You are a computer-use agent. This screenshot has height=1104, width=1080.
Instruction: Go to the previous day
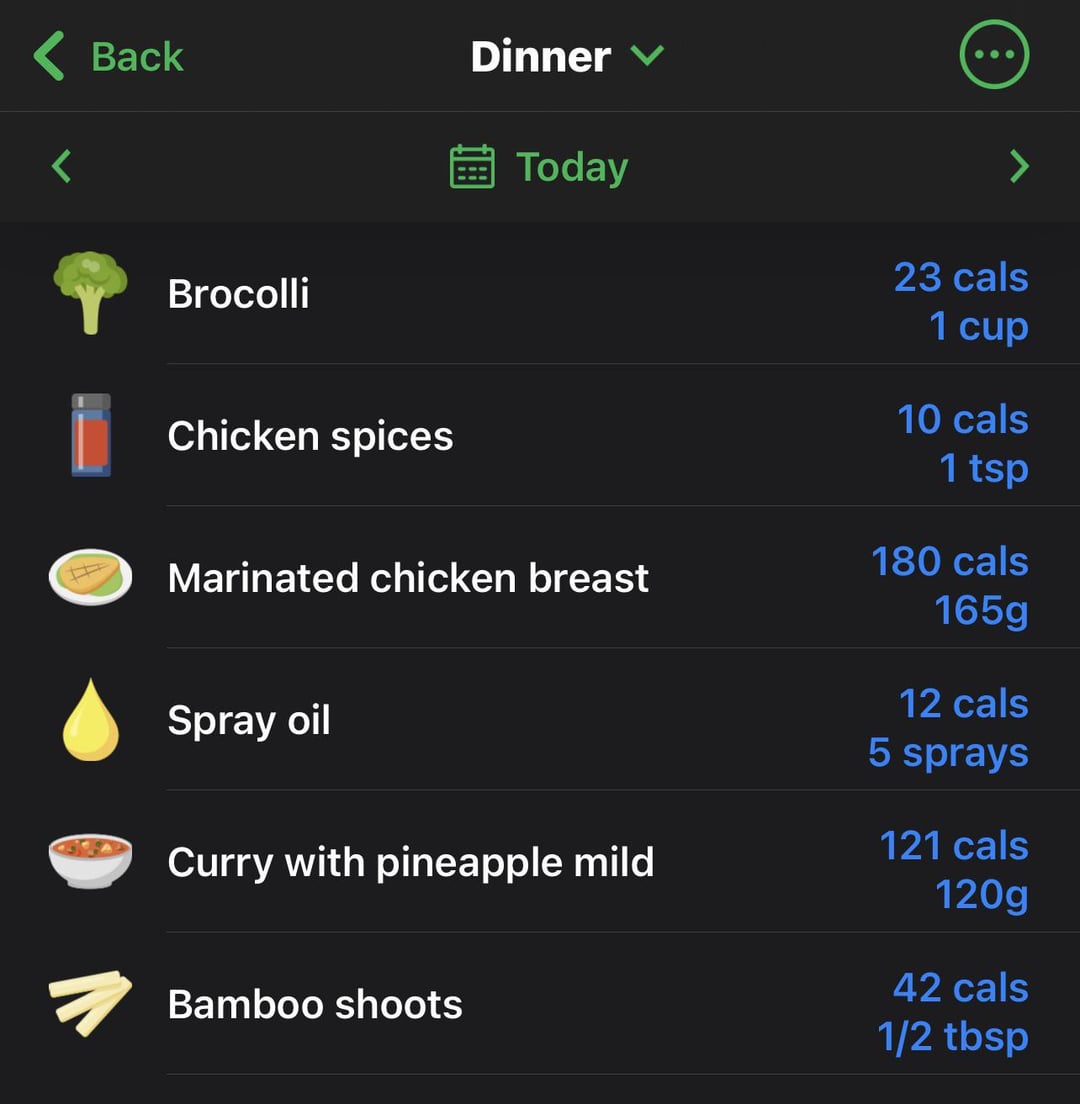(x=62, y=166)
